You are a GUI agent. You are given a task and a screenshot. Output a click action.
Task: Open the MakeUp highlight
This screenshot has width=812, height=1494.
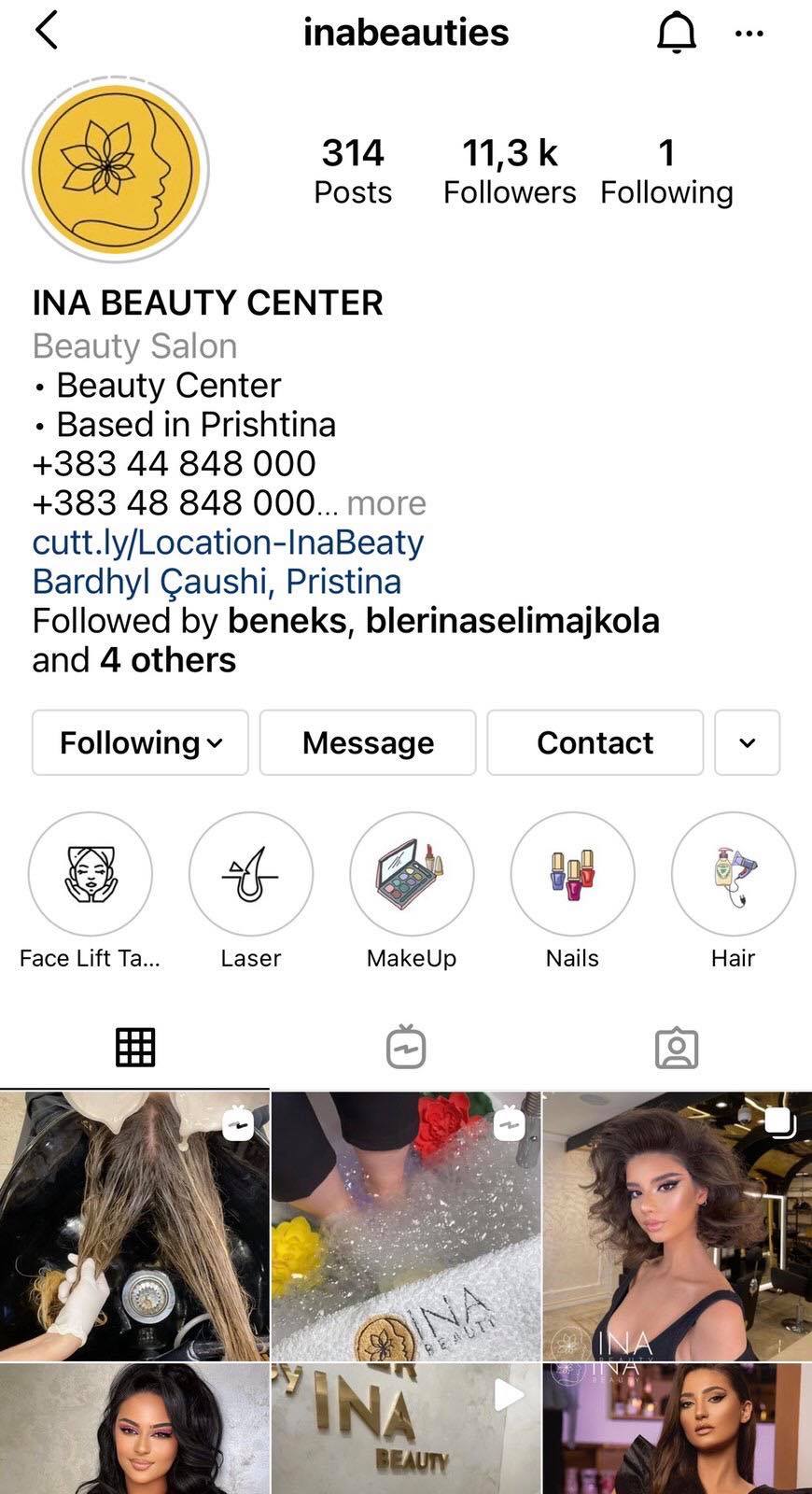pos(412,875)
